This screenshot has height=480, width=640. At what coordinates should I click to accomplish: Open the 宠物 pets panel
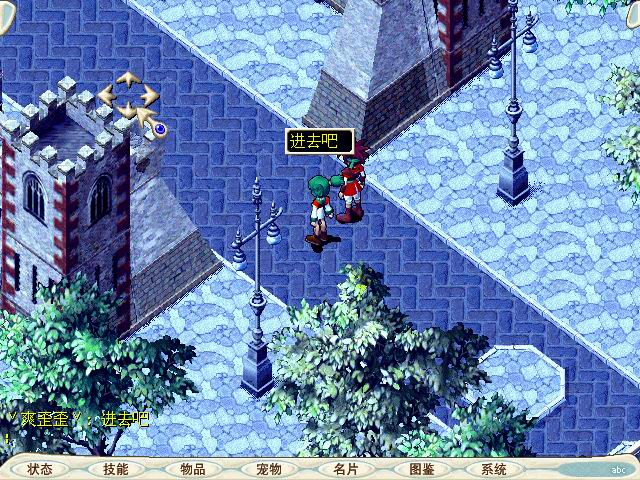coord(268,469)
